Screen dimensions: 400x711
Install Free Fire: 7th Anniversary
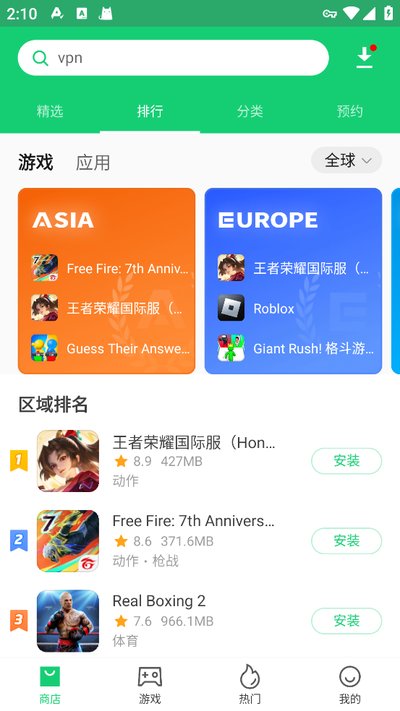pyautogui.click(x=346, y=541)
